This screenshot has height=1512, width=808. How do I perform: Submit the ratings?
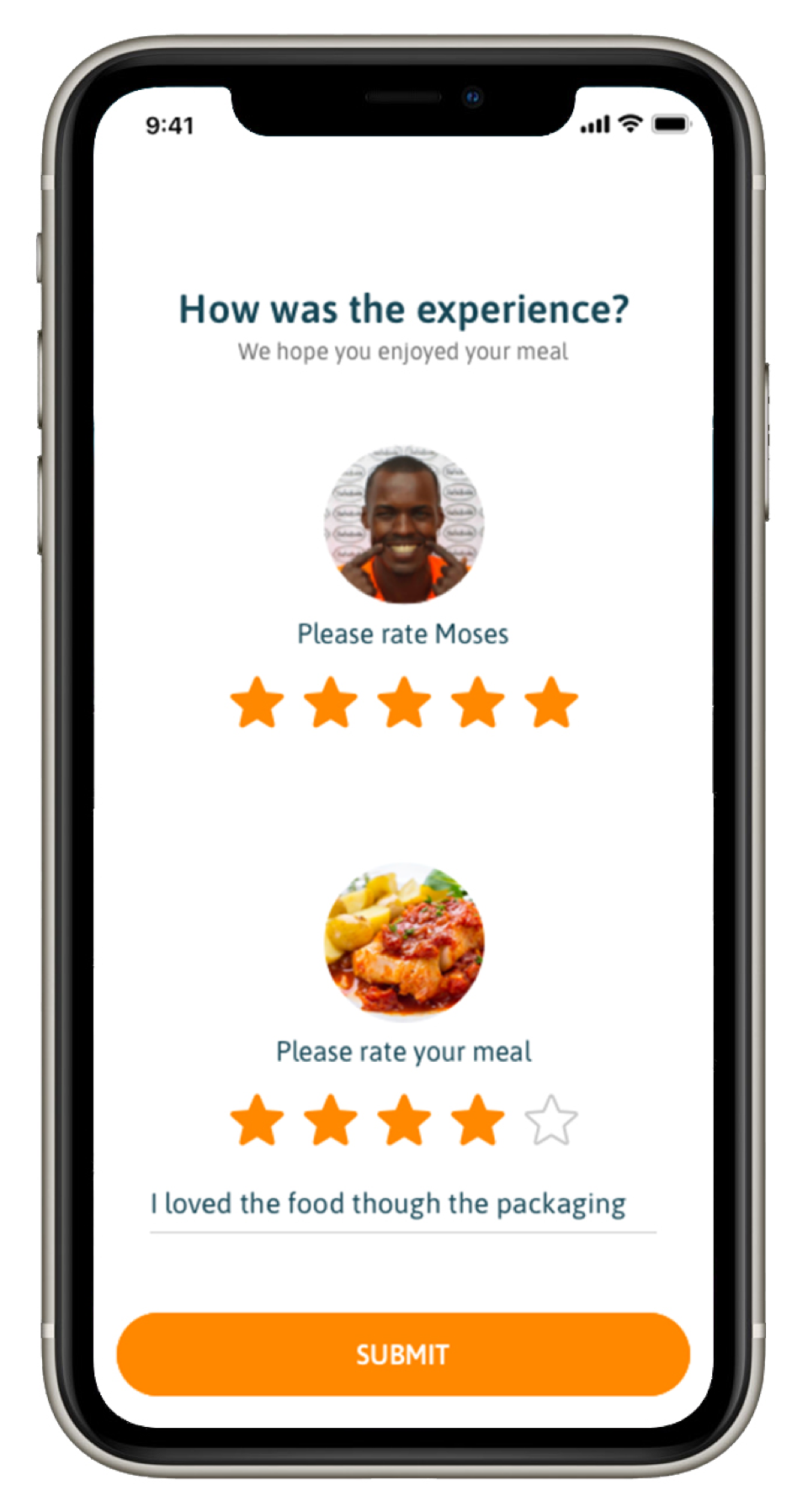[402, 1354]
